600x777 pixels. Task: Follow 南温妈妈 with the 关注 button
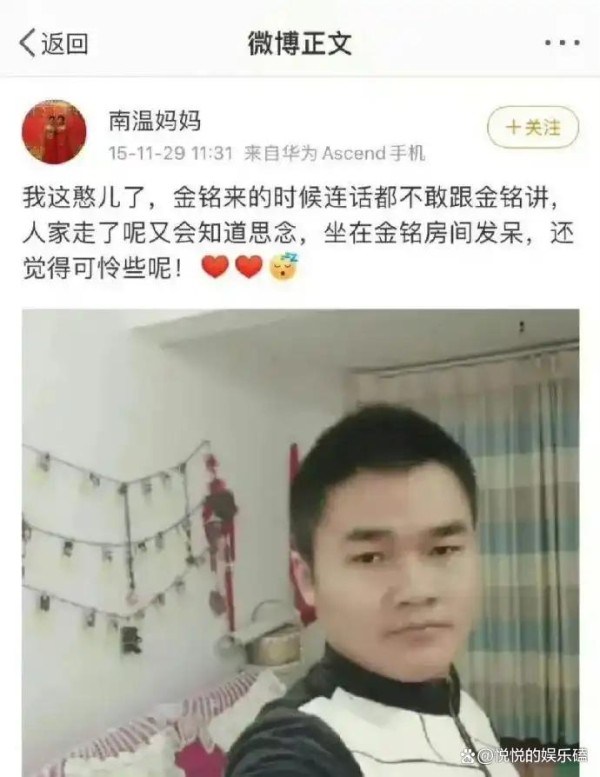[x=532, y=127]
